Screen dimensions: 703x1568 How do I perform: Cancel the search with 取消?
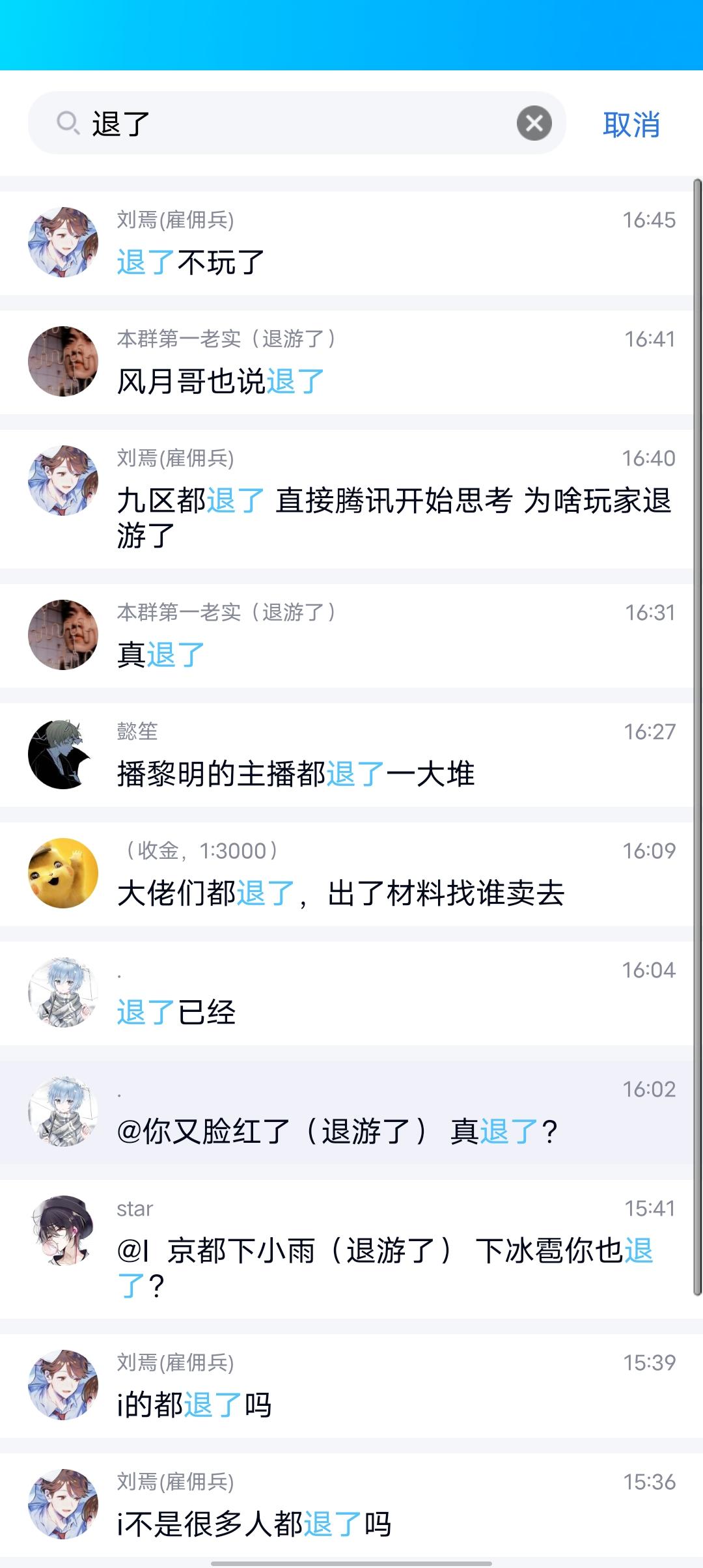[631, 124]
